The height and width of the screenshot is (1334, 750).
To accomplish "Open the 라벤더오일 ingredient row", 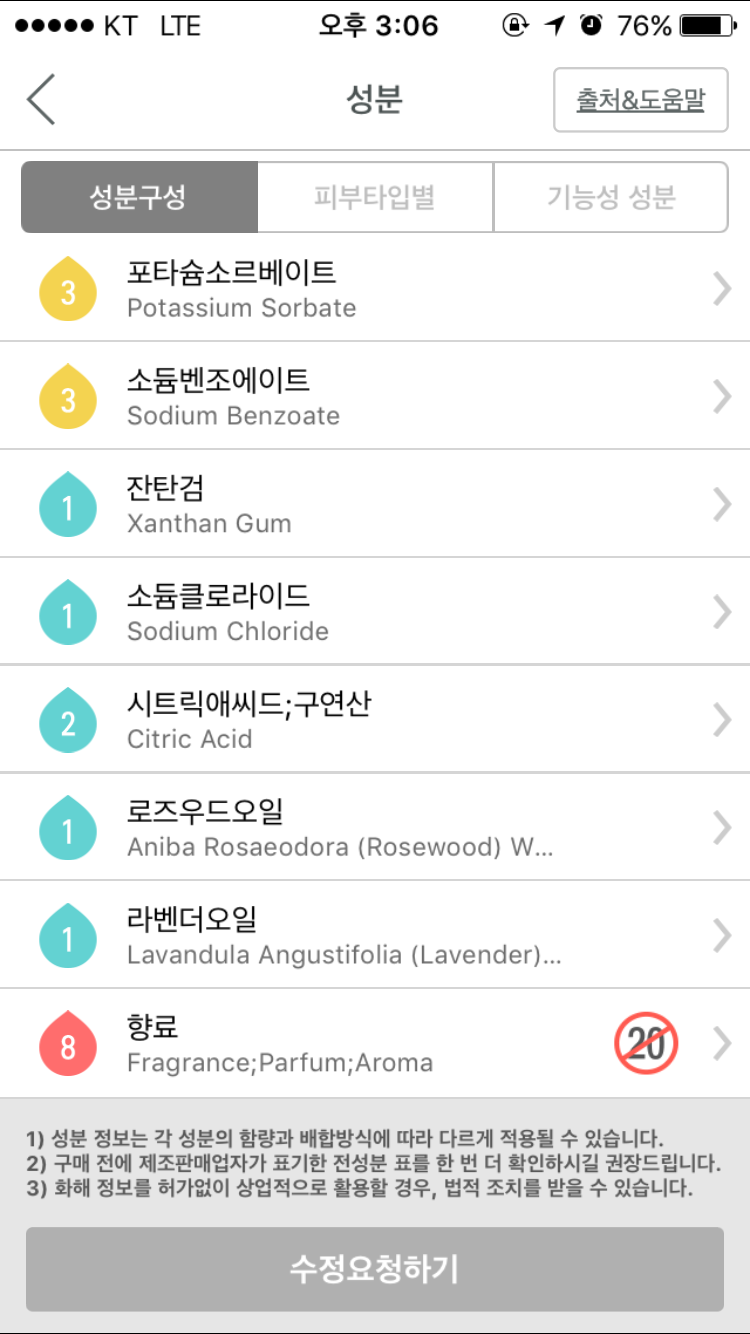I will pyautogui.click(x=375, y=936).
